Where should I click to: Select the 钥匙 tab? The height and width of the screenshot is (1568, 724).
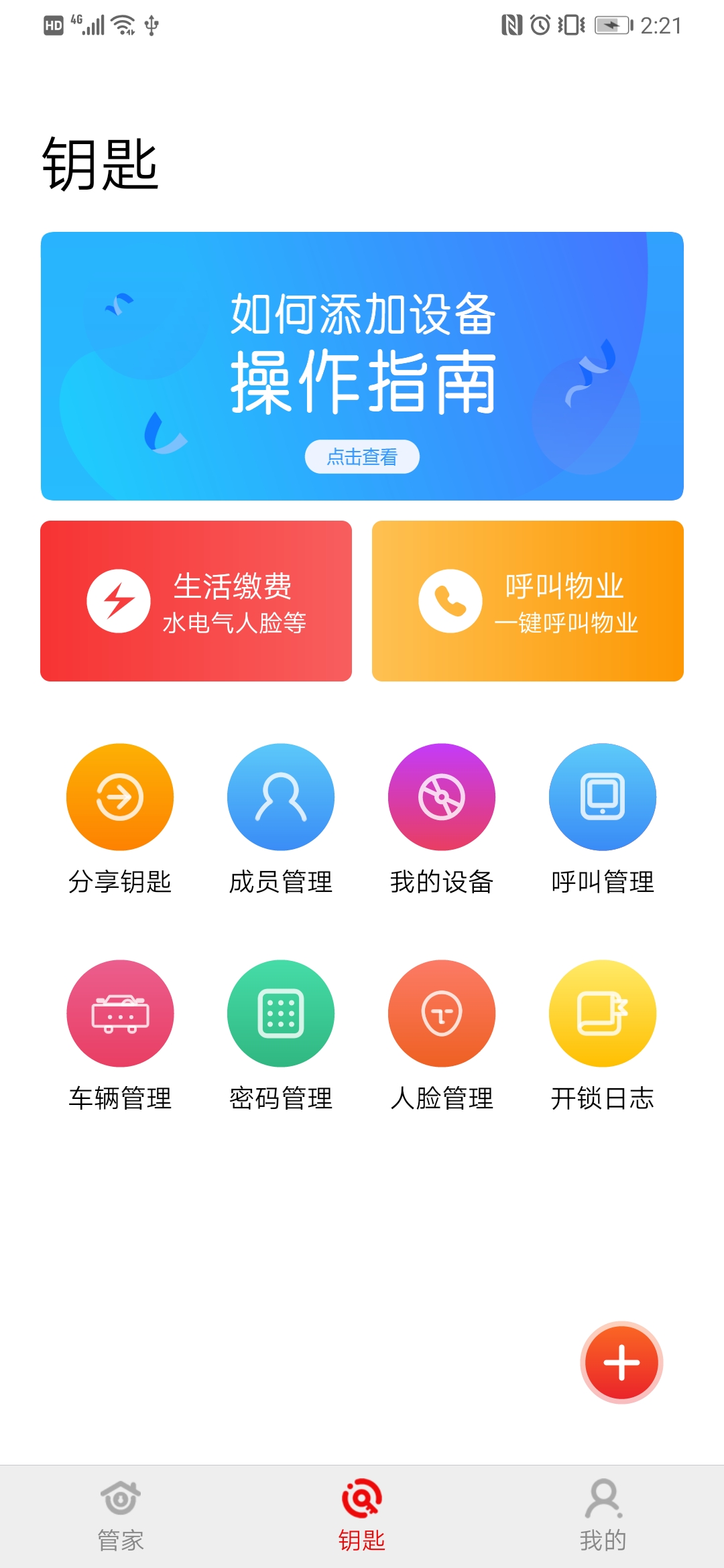[x=362, y=1516]
